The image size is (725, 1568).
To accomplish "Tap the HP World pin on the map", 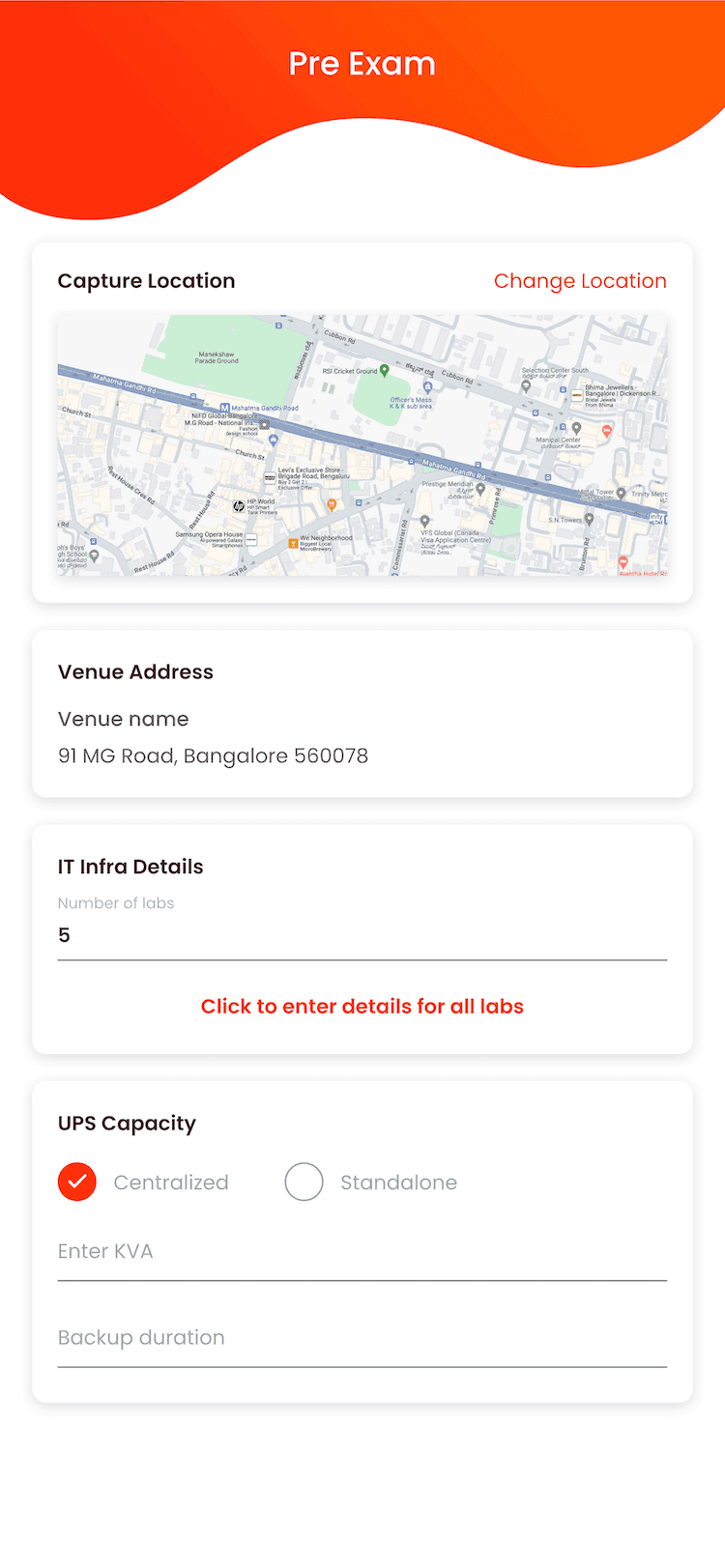I will (239, 506).
